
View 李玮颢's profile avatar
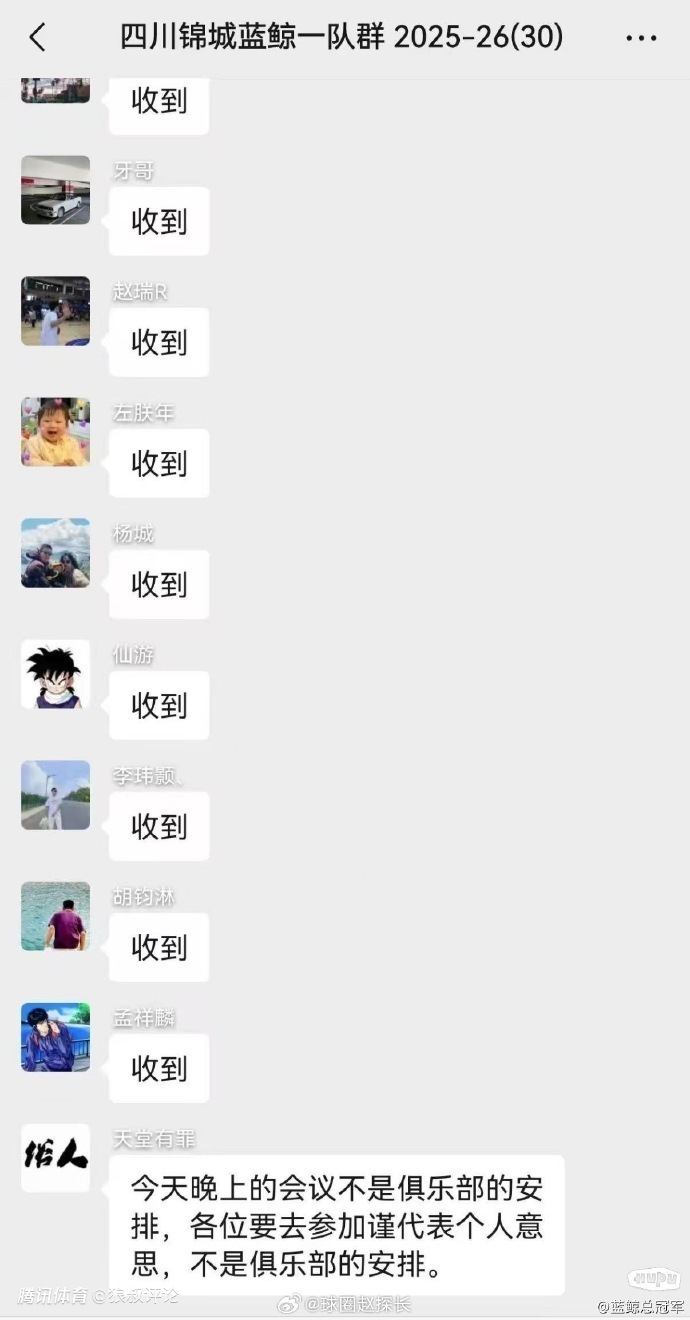coord(56,795)
